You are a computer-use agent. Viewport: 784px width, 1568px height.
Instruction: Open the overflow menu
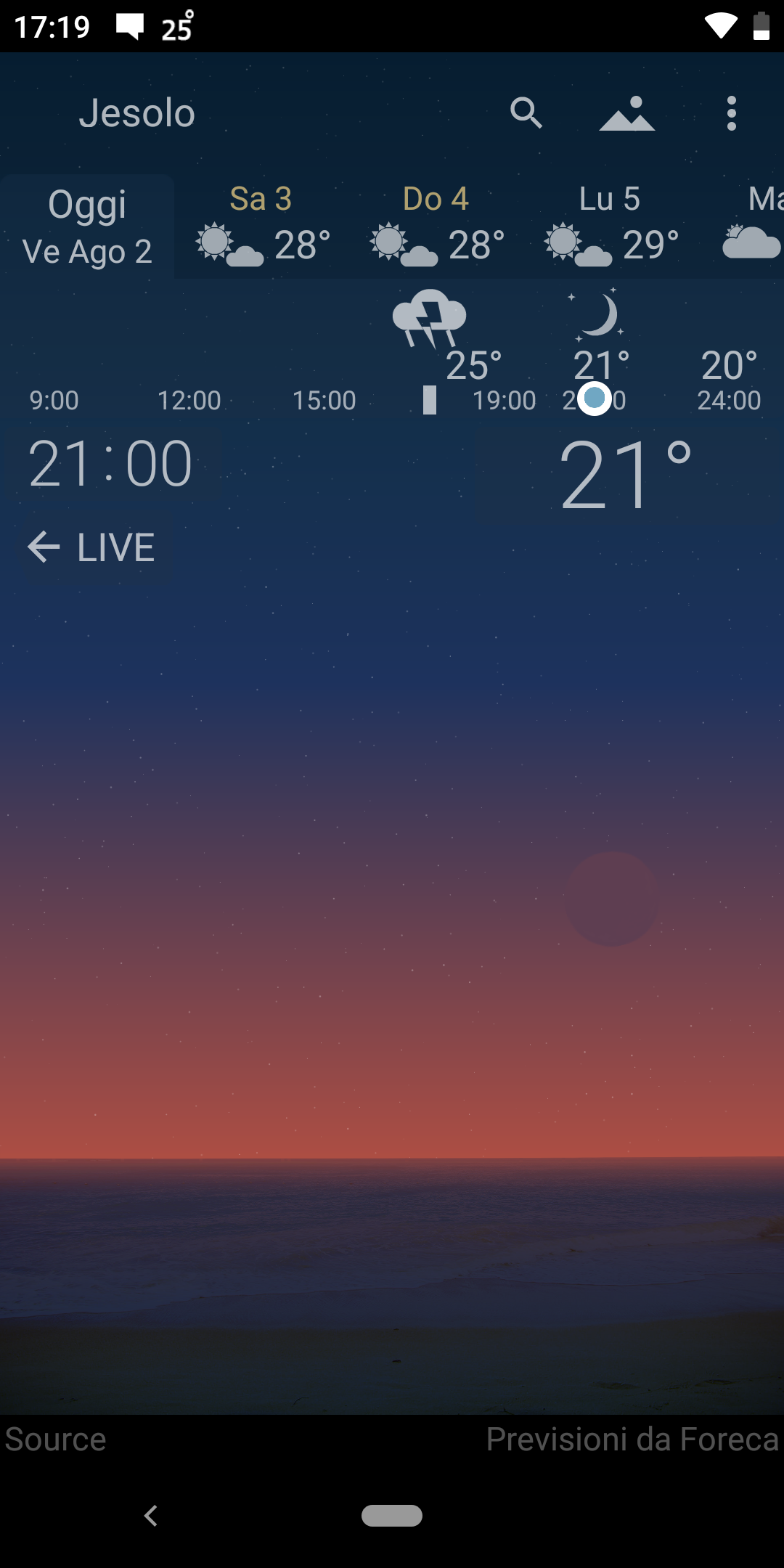(731, 114)
